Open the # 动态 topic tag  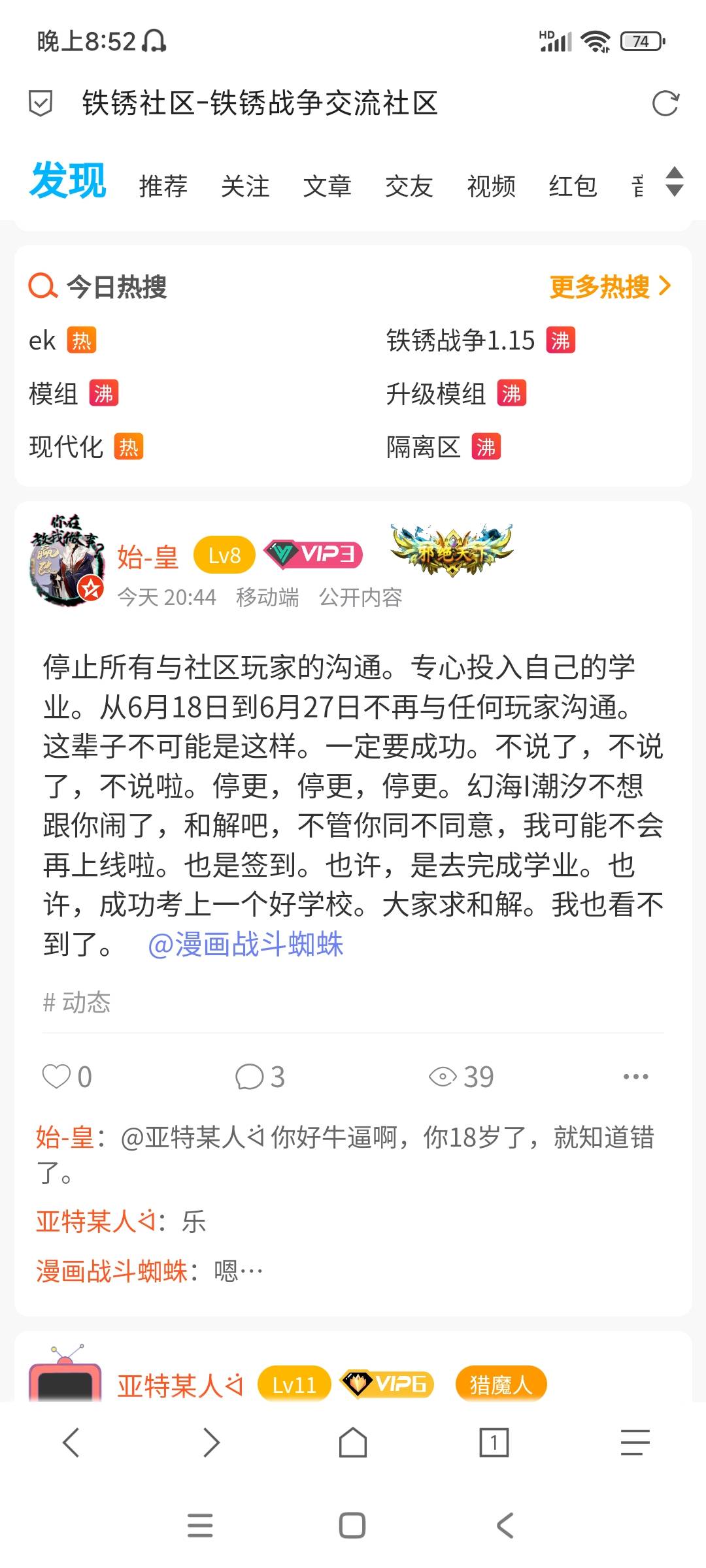coord(76,1002)
